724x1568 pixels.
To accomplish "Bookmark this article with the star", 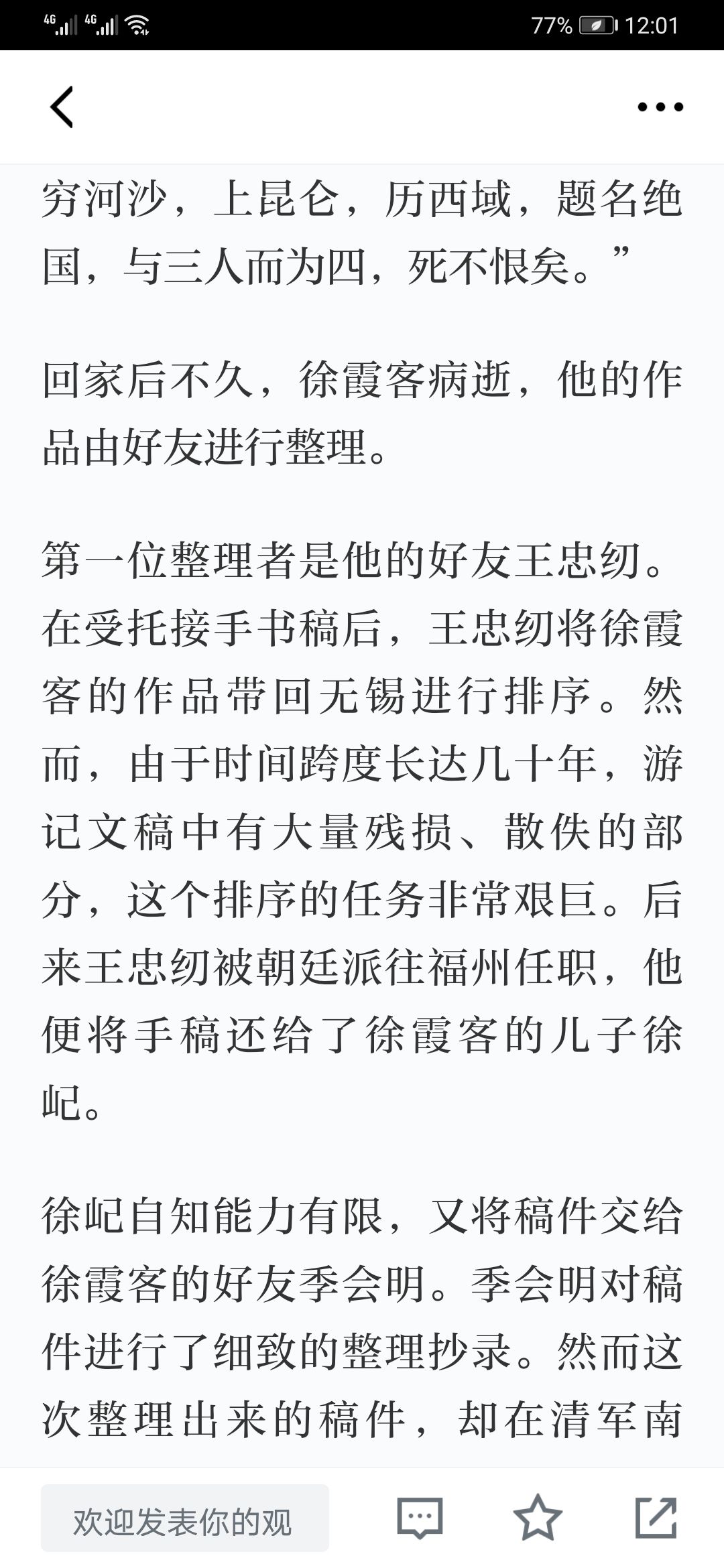I will [x=538, y=1517].
